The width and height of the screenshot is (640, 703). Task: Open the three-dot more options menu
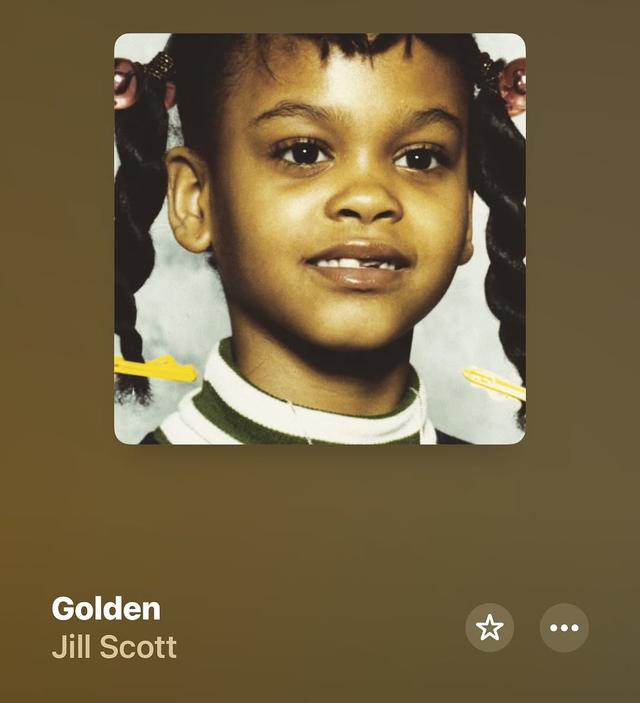(564, 628)
